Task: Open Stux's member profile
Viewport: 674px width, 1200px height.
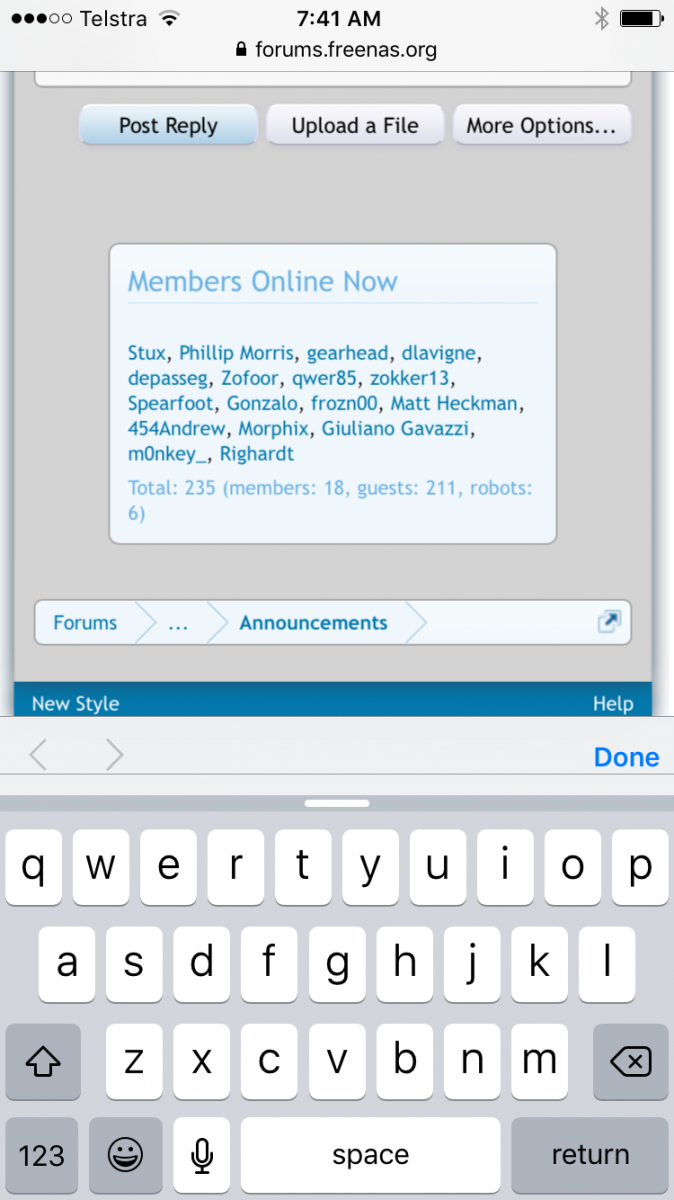Action: point(146,353)
